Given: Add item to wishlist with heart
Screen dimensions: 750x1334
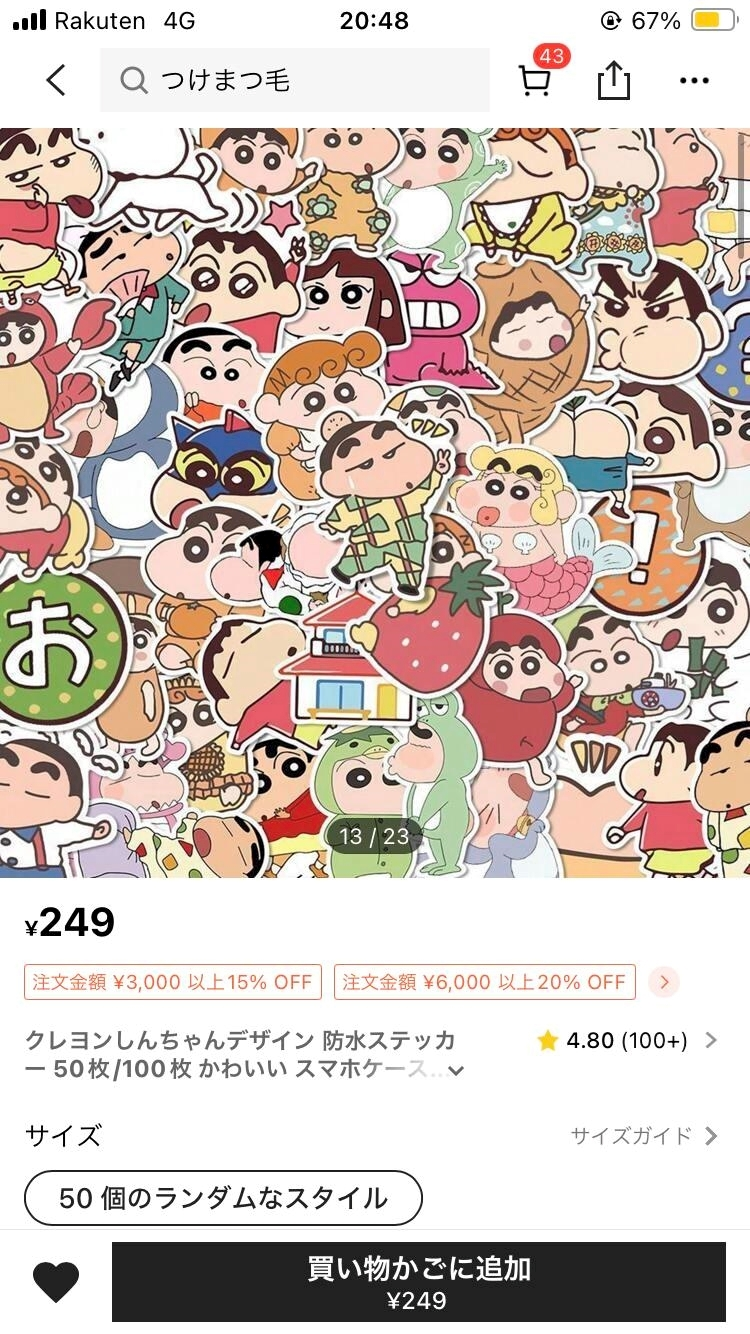Looking at the screenshot, I should click(x=56, y=1282).
